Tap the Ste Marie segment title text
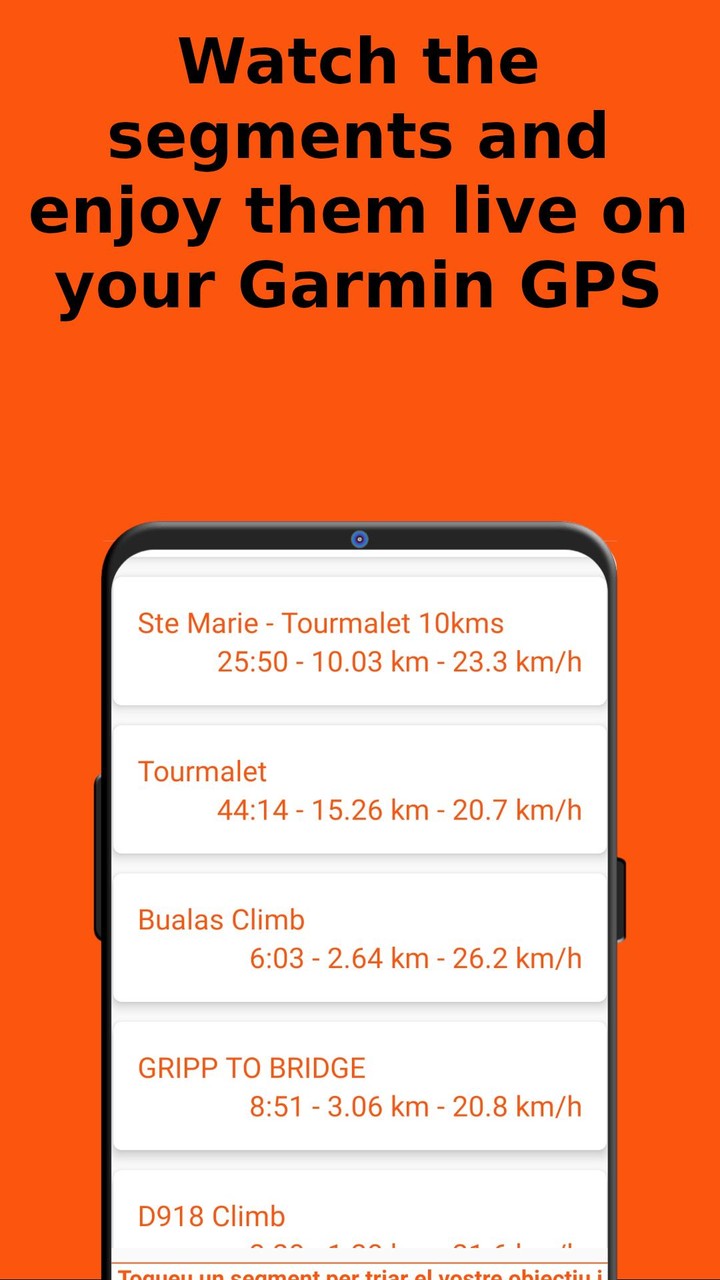This screenshot has height=1280, width=720. tap(321, 622)
